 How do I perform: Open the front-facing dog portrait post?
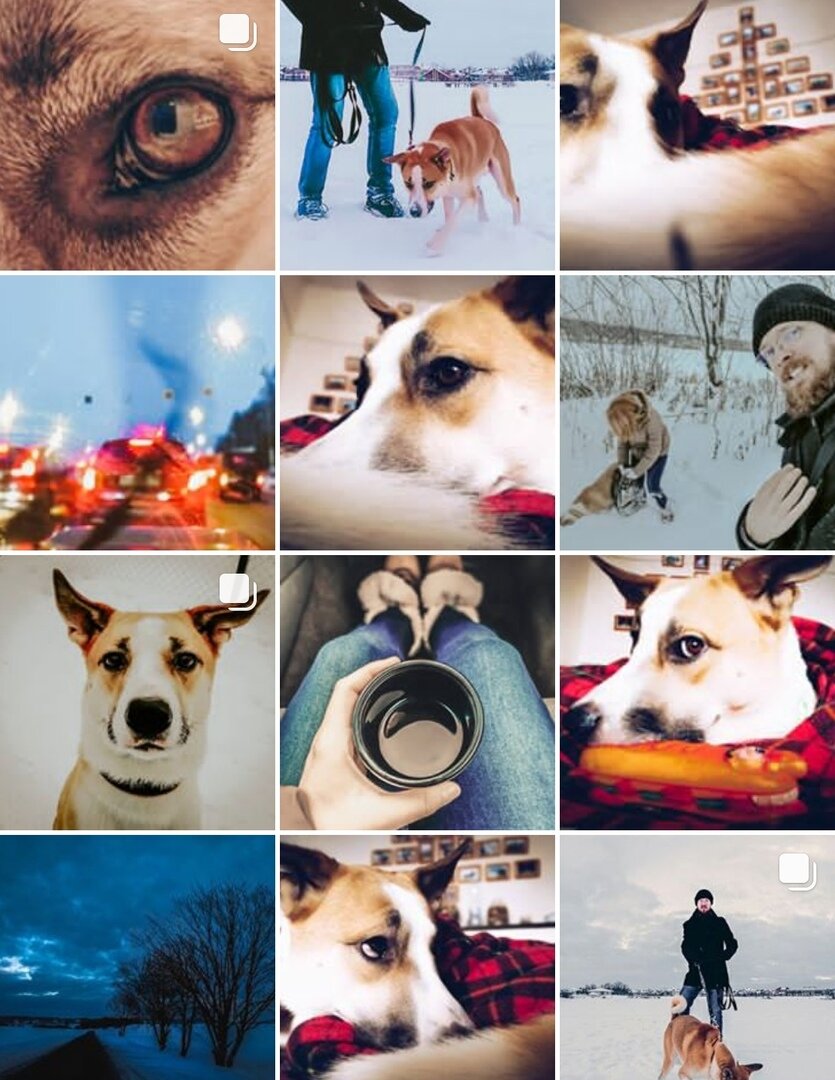(x=137, y=692)
